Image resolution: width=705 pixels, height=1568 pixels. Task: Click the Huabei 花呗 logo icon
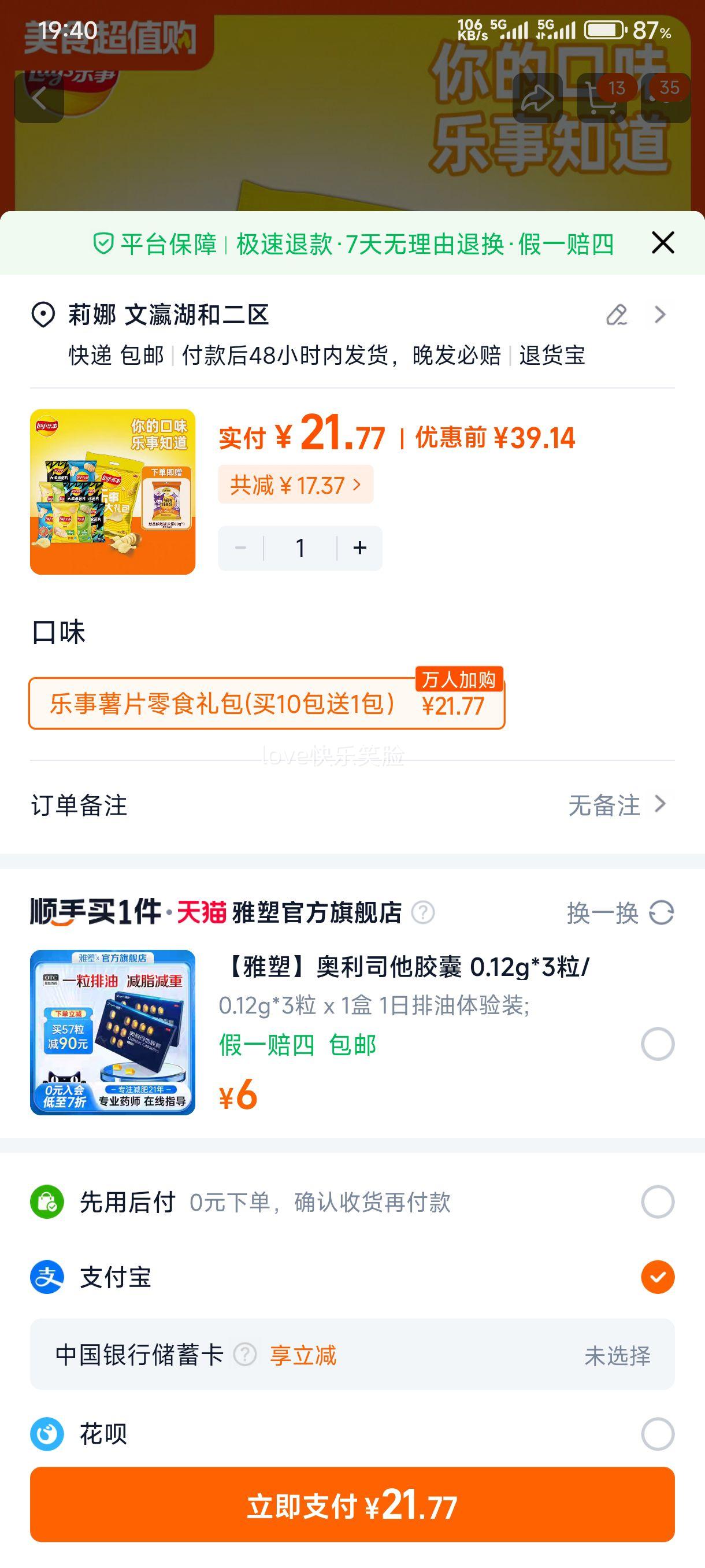pos(46,1433)
